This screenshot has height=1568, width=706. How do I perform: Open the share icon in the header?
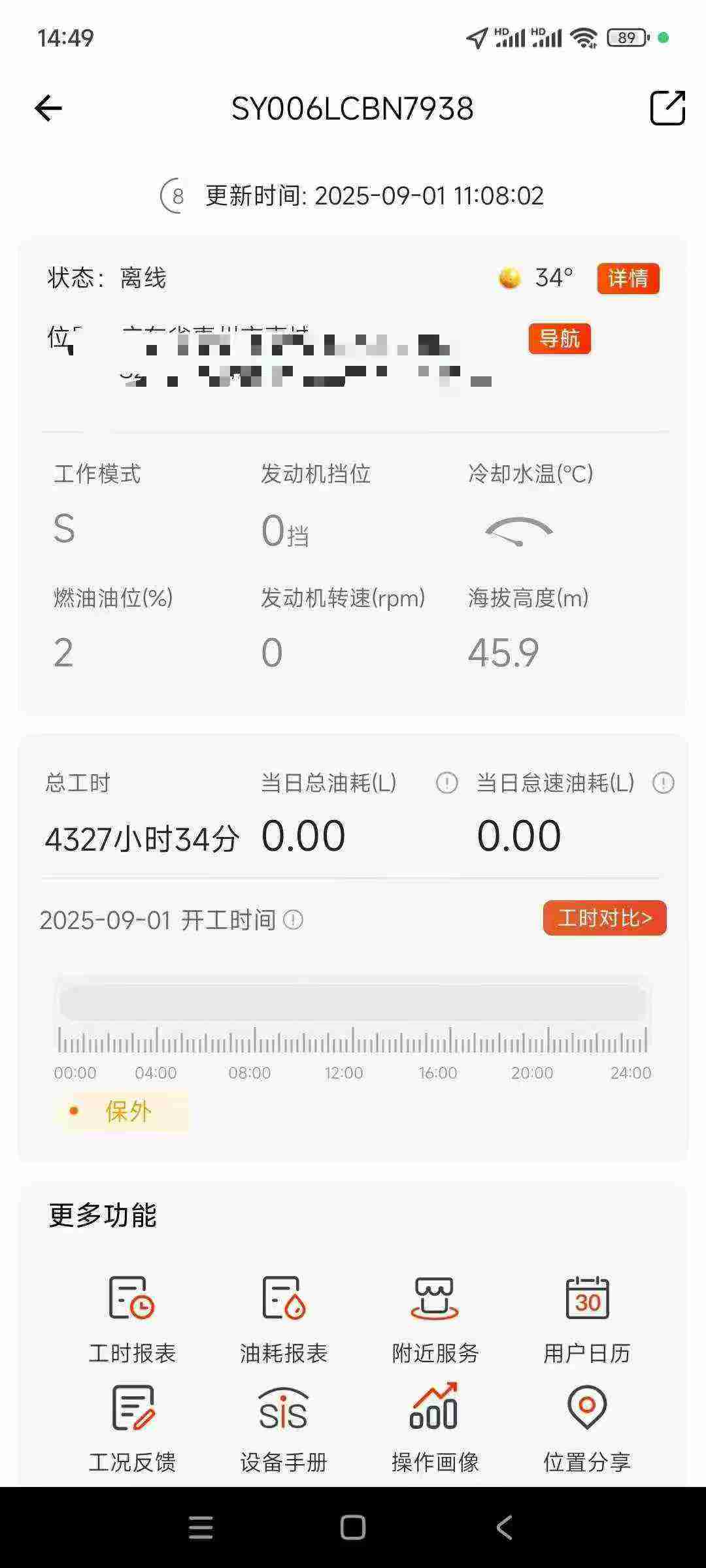pos(667,108)
